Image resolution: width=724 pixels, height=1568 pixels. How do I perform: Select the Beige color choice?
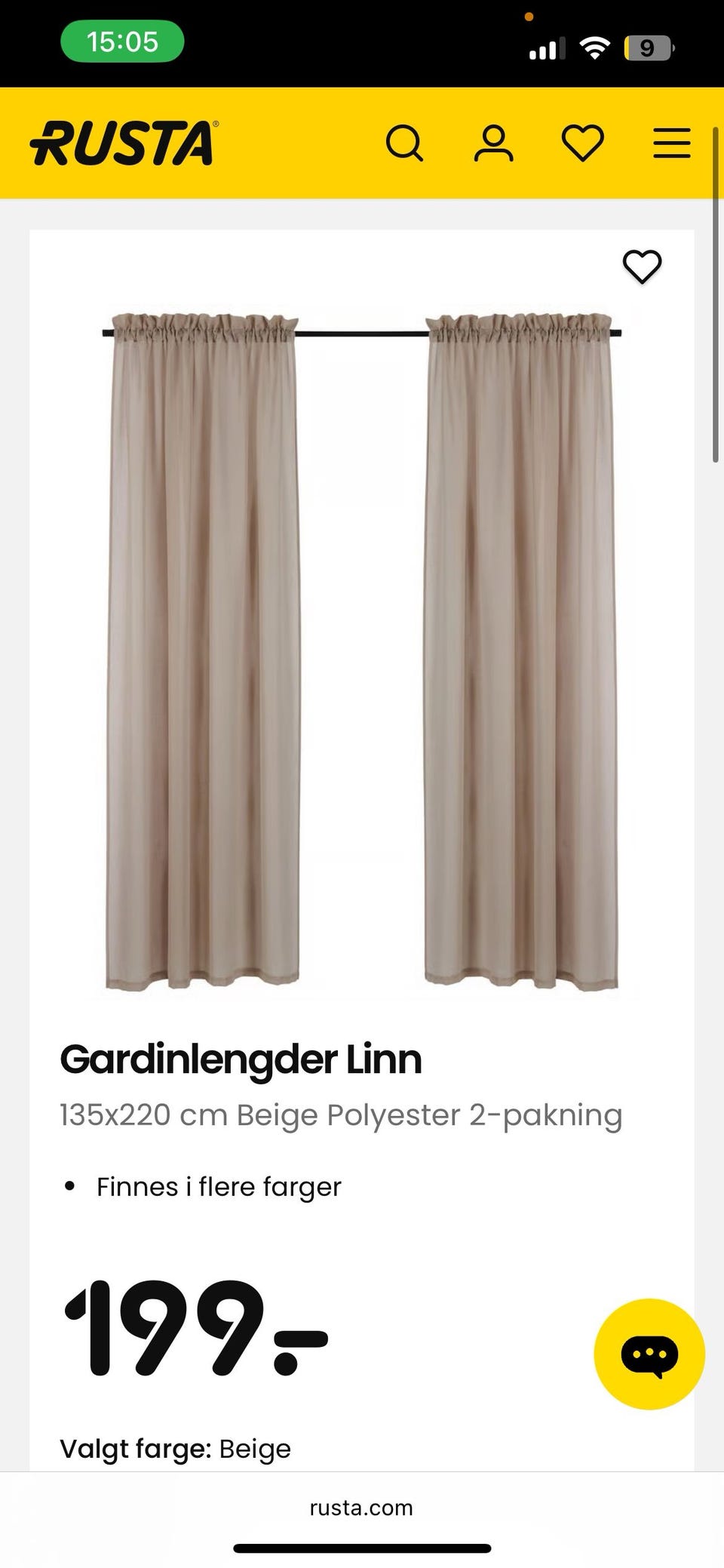coord(253,1448)
